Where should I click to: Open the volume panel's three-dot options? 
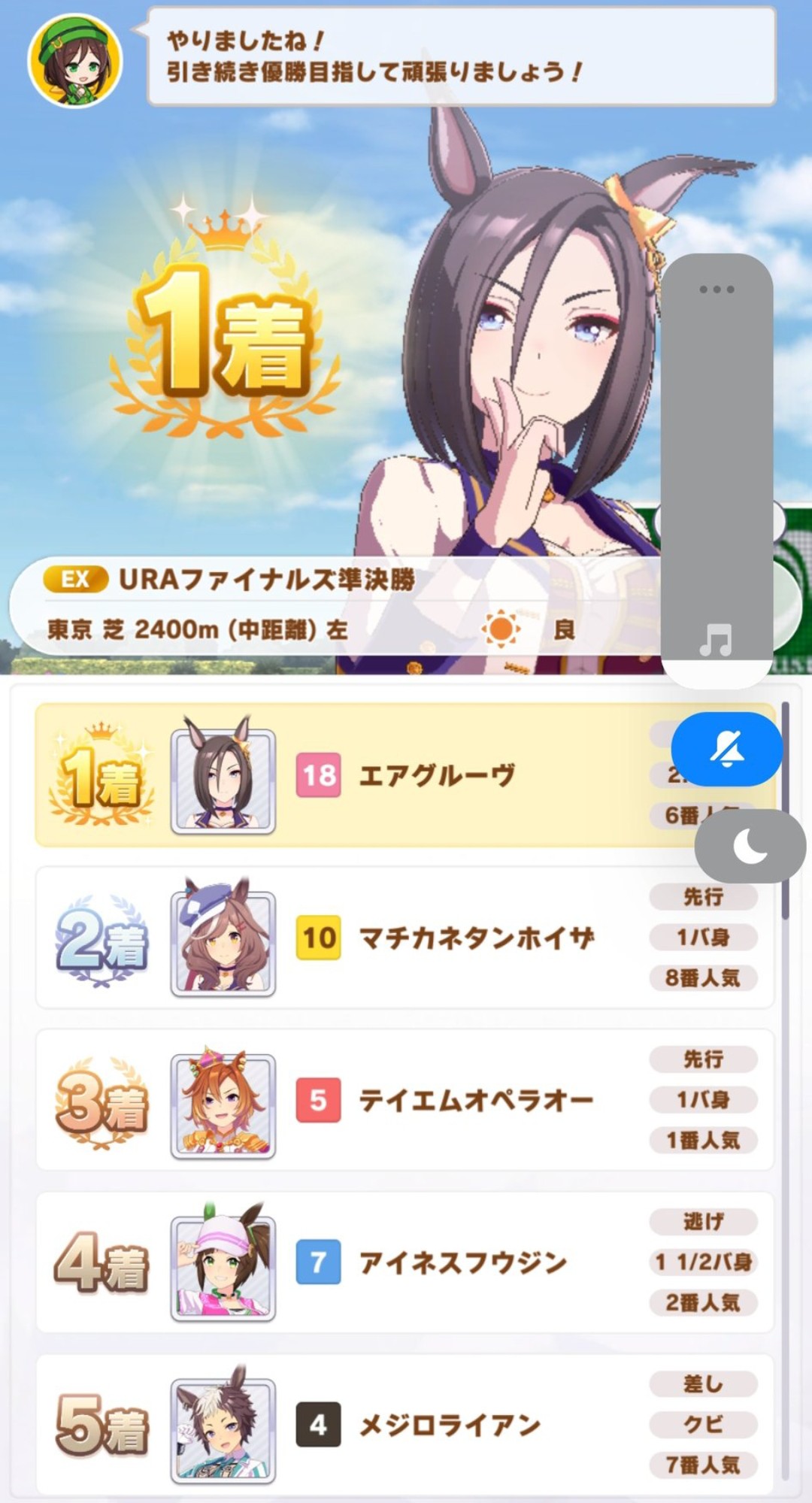click(x=716, y=289)
